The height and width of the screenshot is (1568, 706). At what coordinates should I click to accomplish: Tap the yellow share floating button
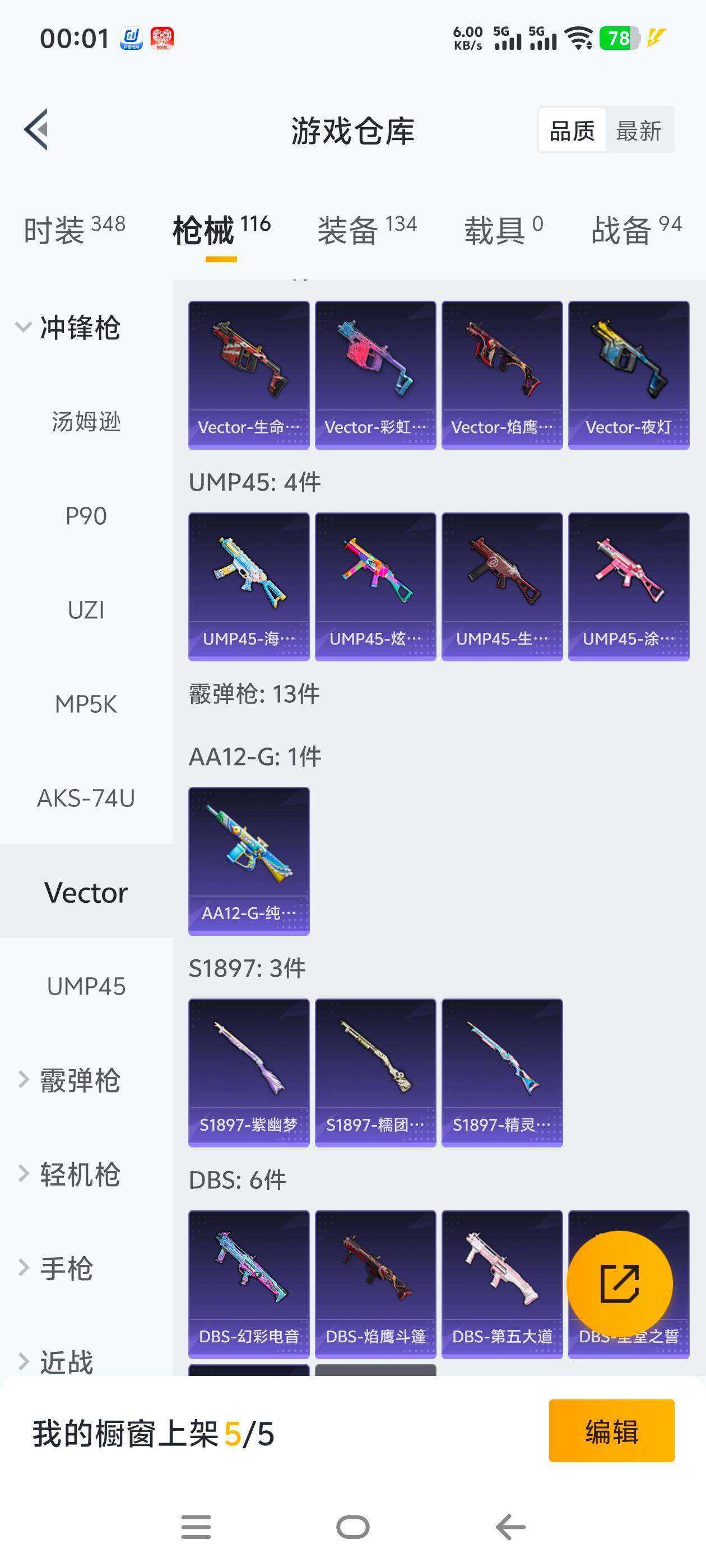point(619,1284)
